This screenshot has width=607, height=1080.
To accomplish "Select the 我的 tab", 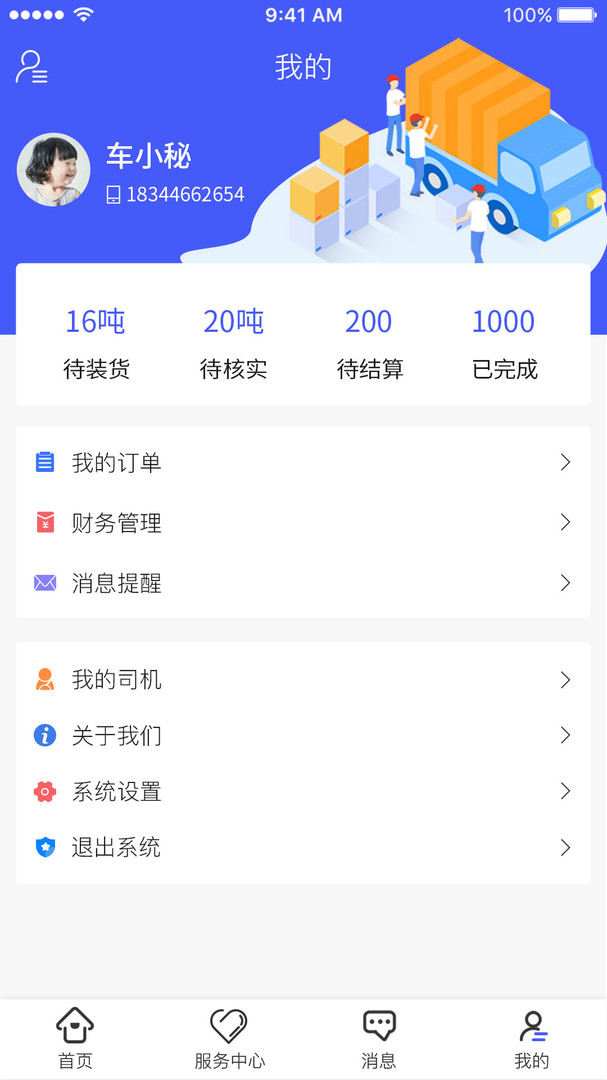I will 532,1038.
